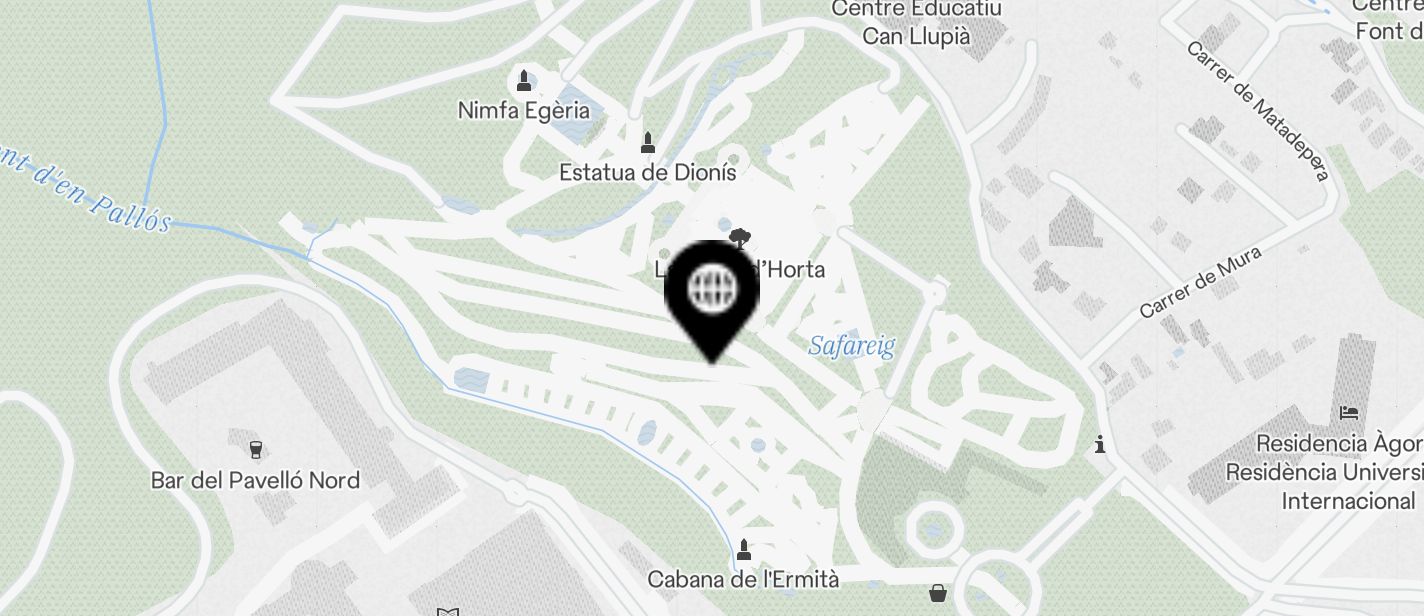This screenshot has width=1424, height=616.
Task: Tap the black globe location pin
Action: (x=712, y=292)
